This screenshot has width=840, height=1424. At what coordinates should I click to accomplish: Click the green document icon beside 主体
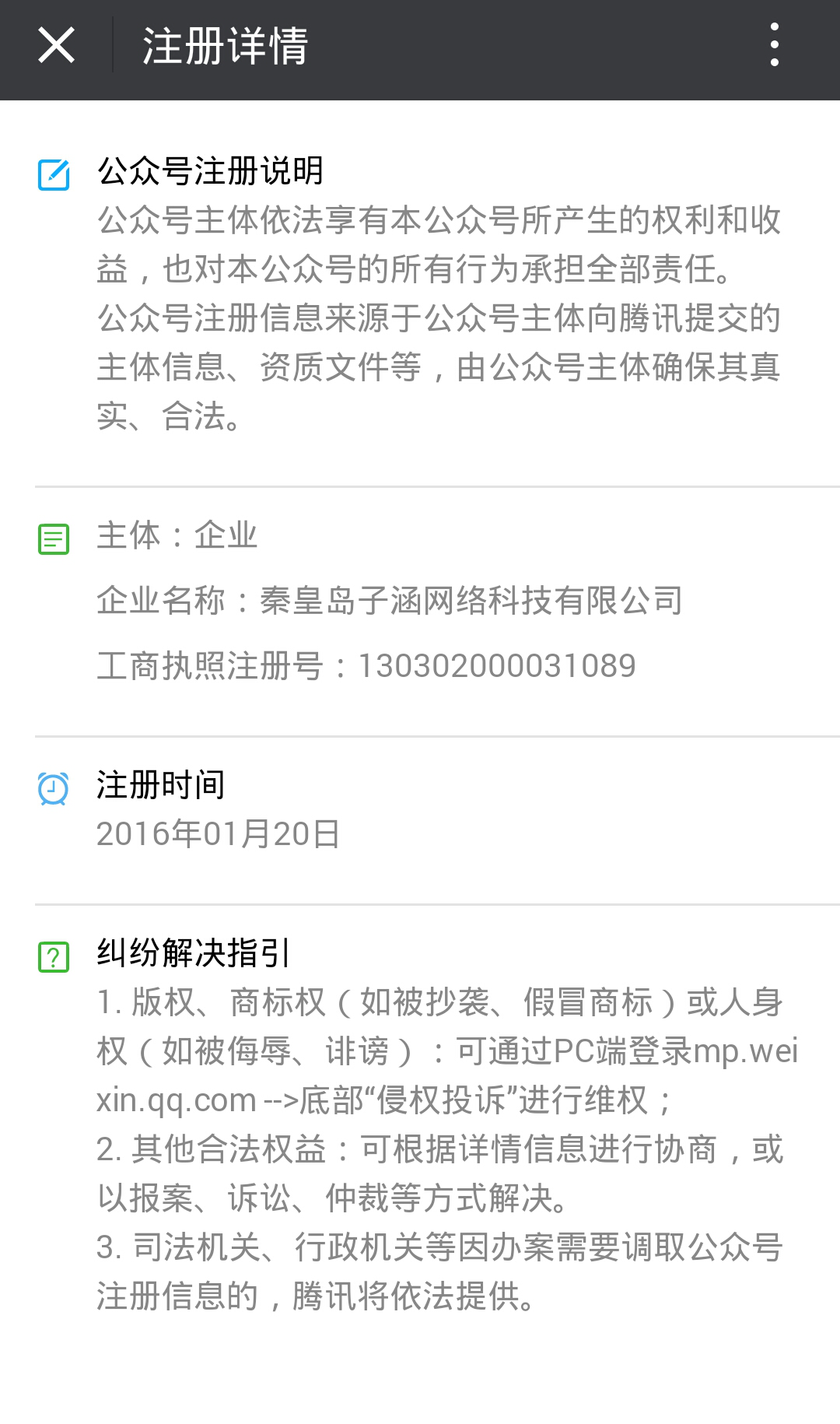[x=53, y=538]
